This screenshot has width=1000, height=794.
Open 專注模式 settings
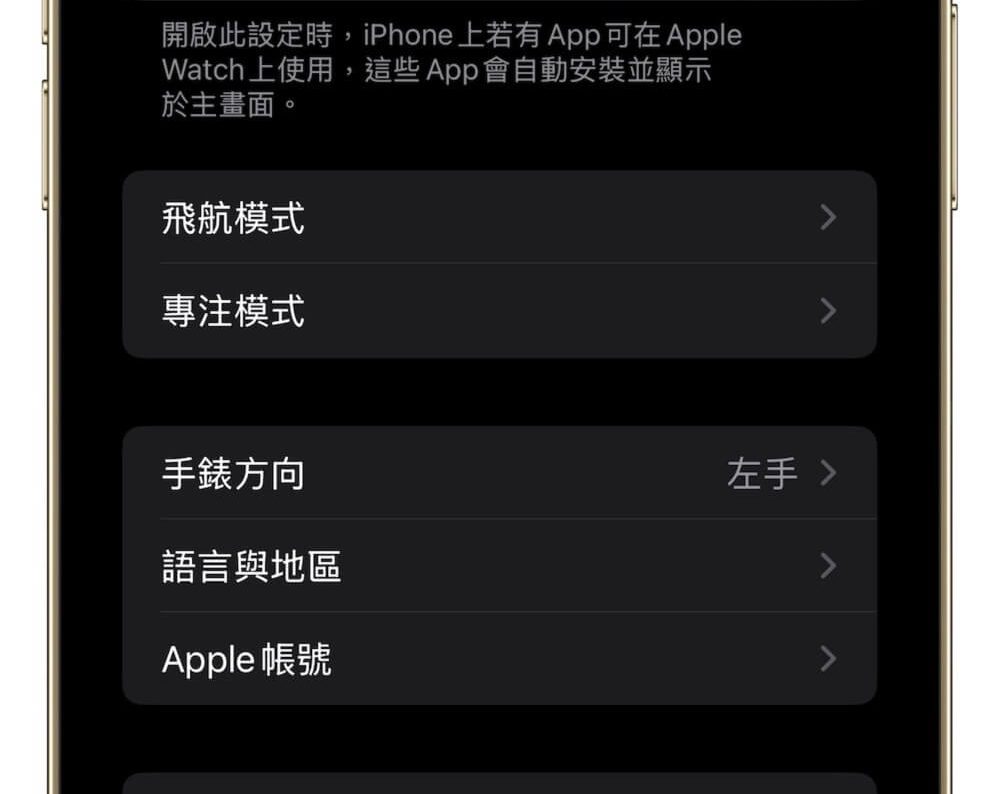[x=498, y=311]
